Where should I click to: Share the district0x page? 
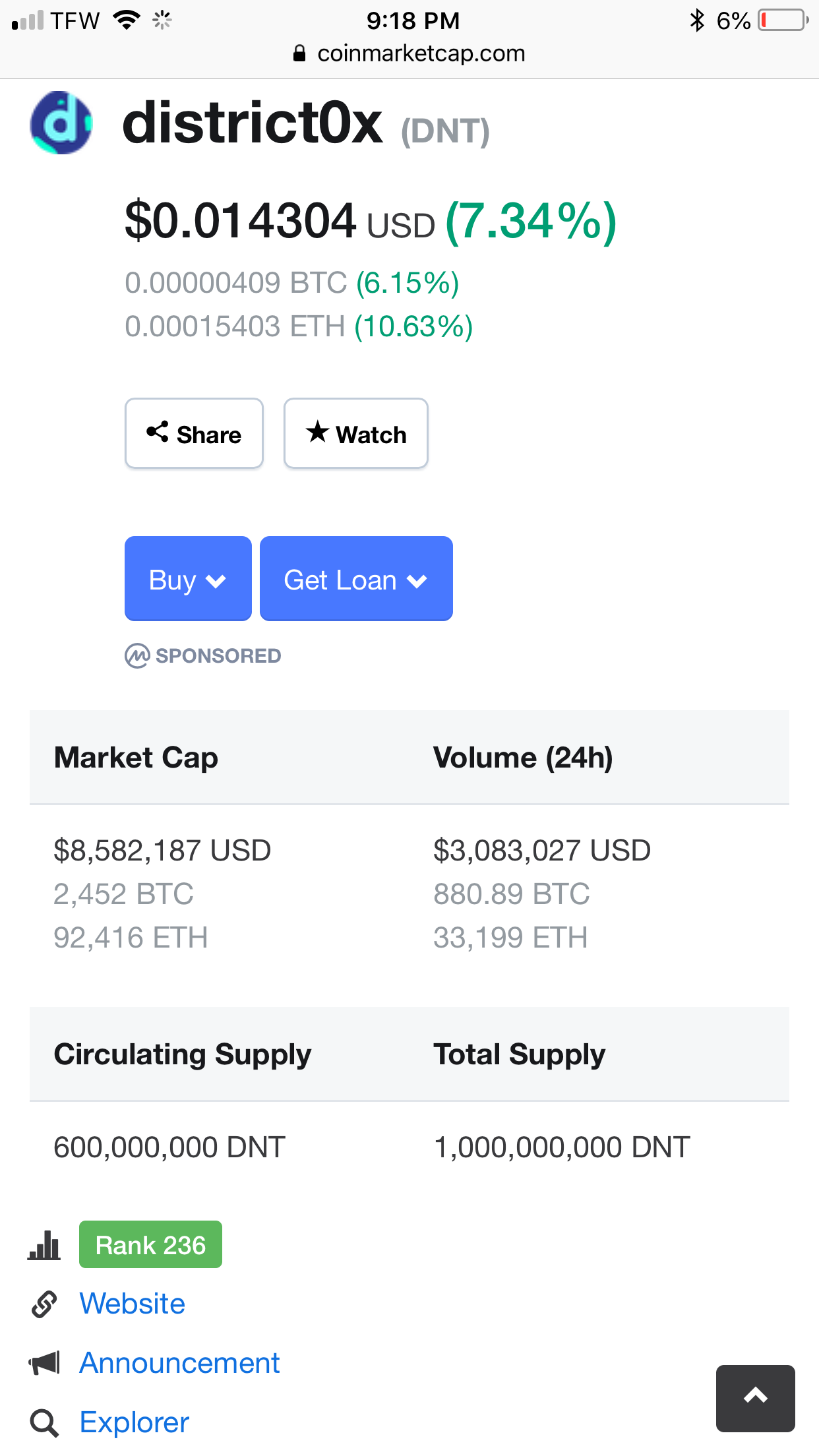(x=194, y=433)
